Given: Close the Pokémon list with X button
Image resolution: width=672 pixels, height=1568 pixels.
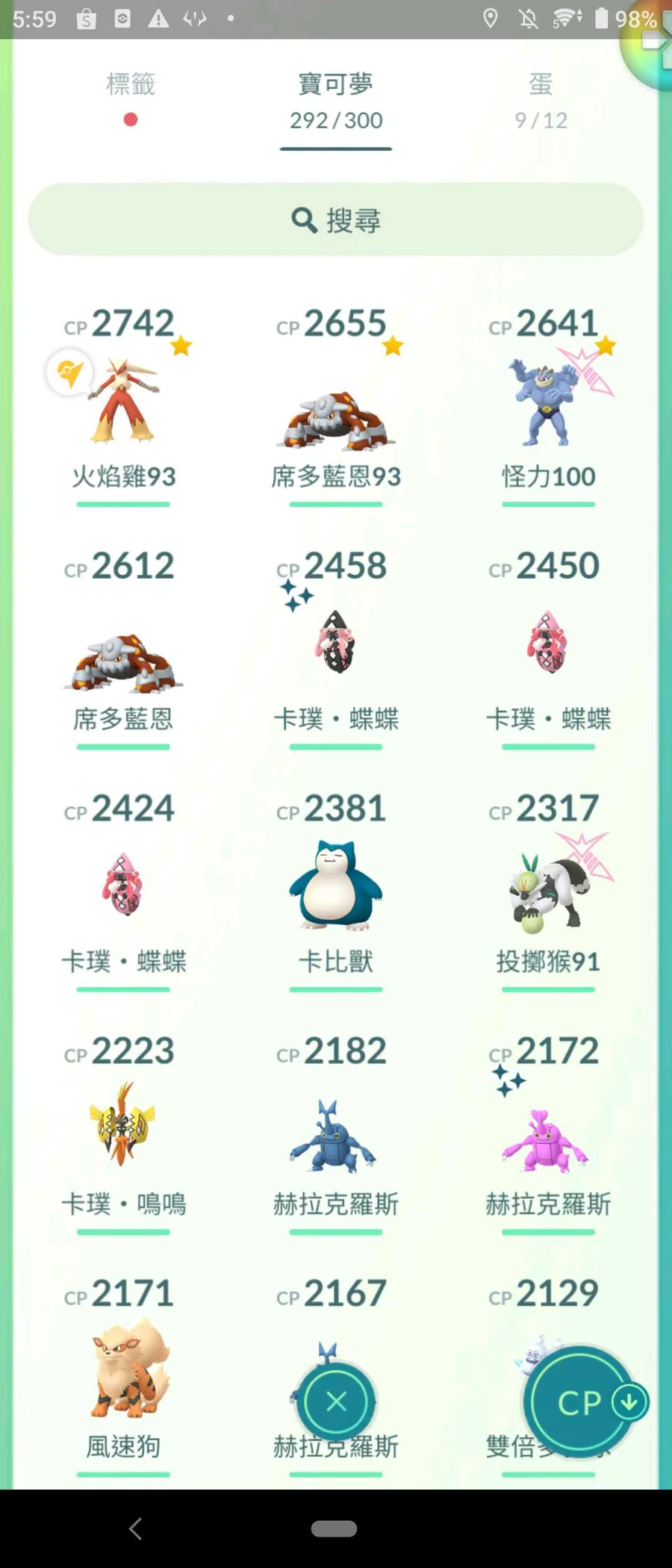Looking at the screenshot, I should pyautogui.click(x=336, y=1401).
